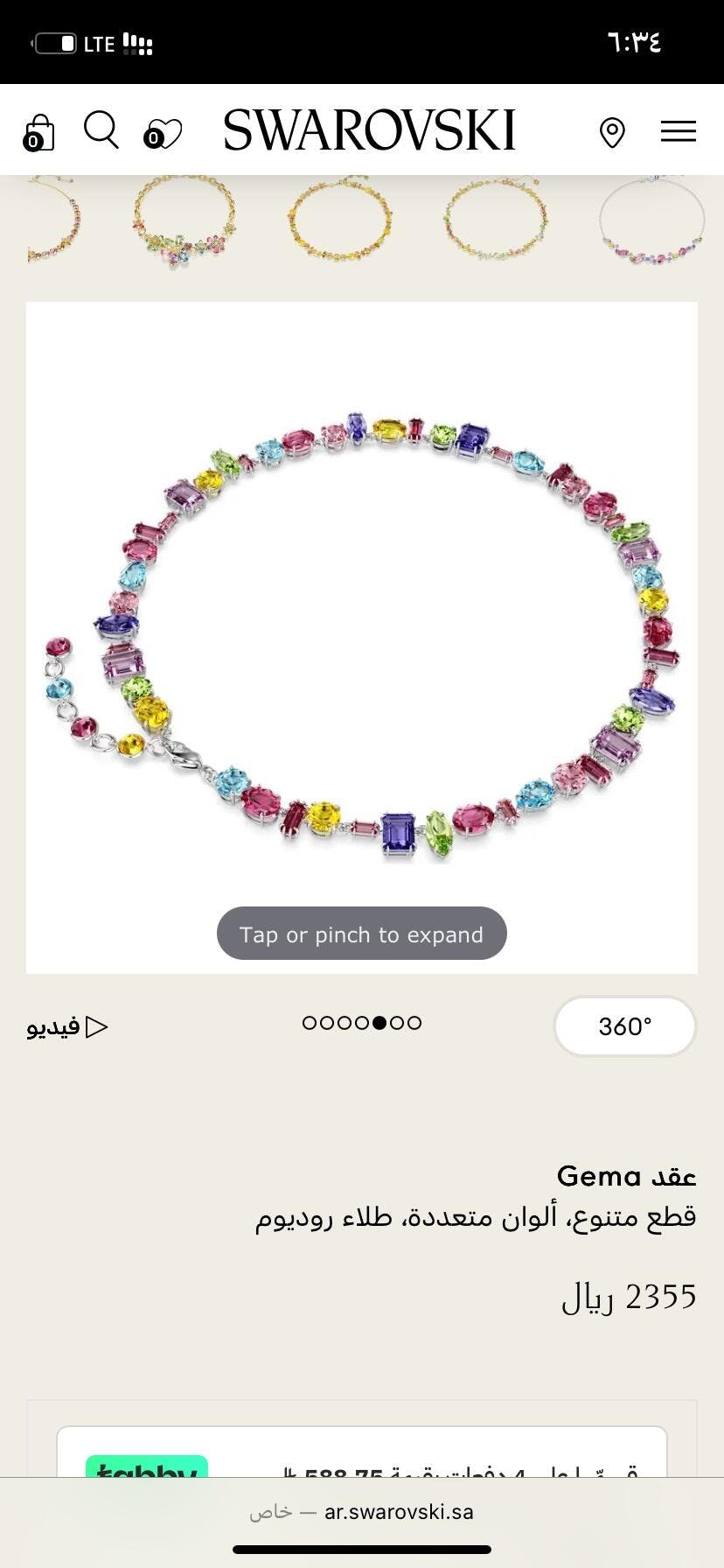
Task: Open the multicolor flower necklace thumbnail
Action: pos(184,220)
